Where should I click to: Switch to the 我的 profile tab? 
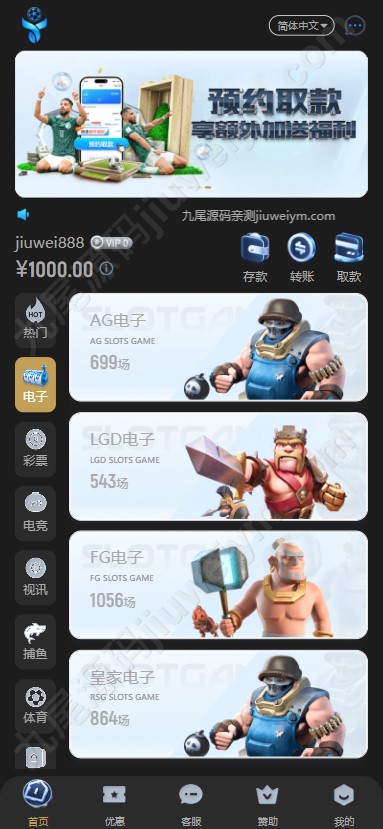click(x=344, y=804)
